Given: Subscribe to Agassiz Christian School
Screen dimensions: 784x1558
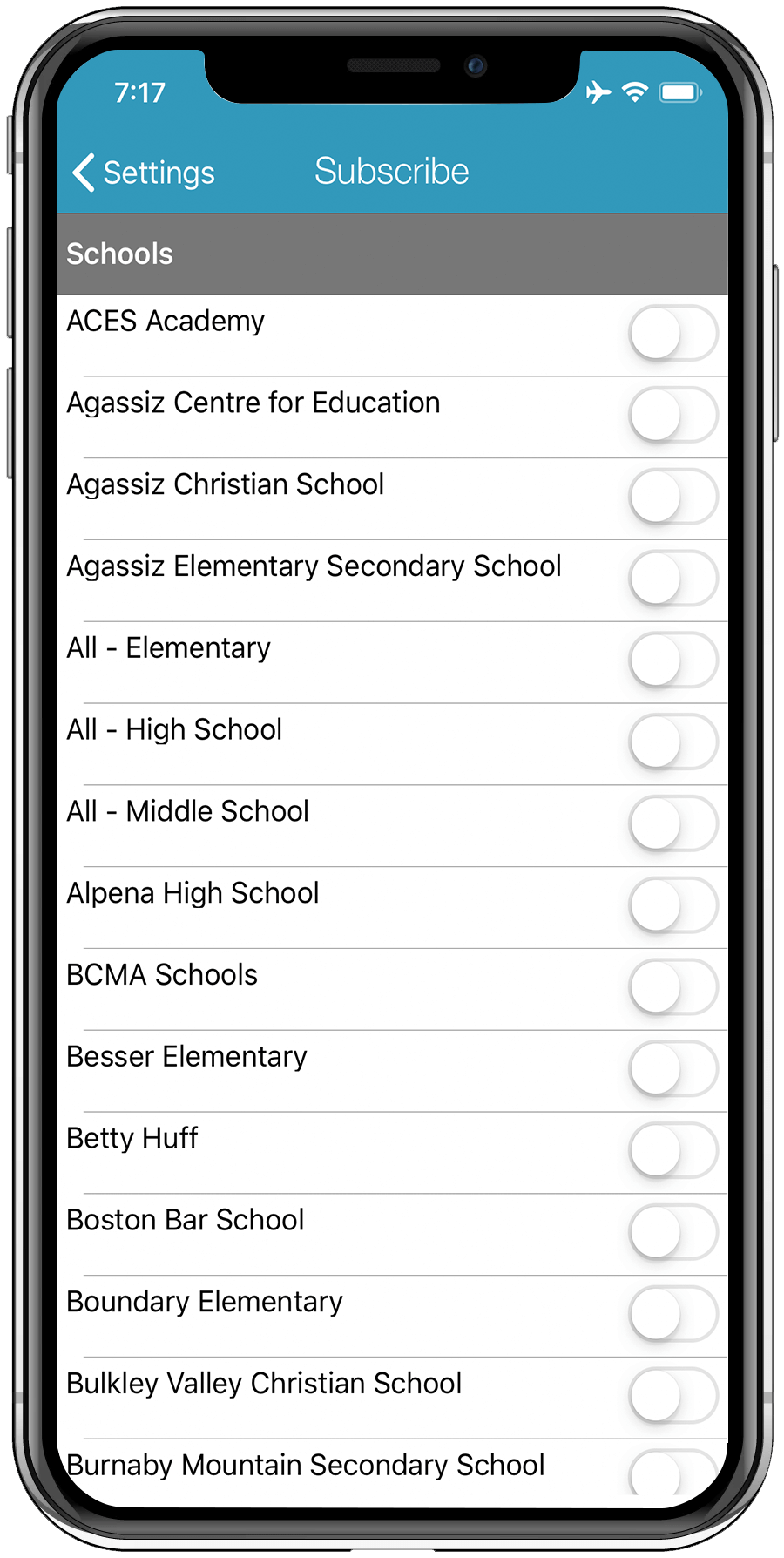Looking at the screenshot, I should (673, 496).
